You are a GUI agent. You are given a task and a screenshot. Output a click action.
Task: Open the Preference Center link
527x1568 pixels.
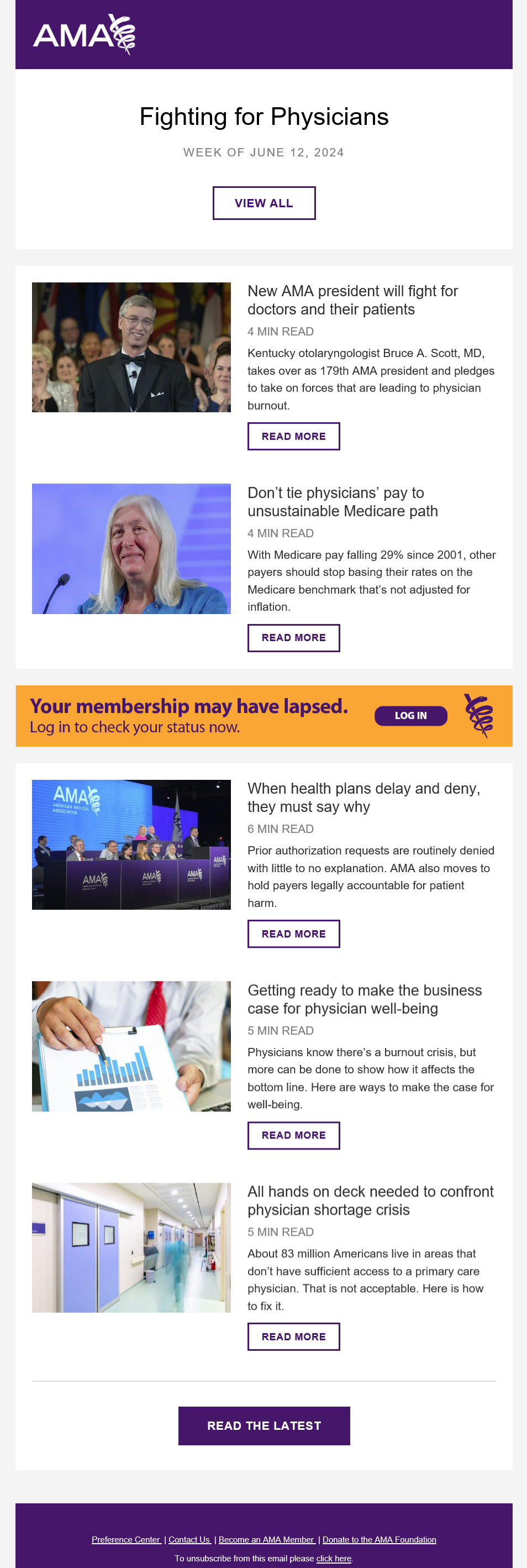coord(126,1539)
